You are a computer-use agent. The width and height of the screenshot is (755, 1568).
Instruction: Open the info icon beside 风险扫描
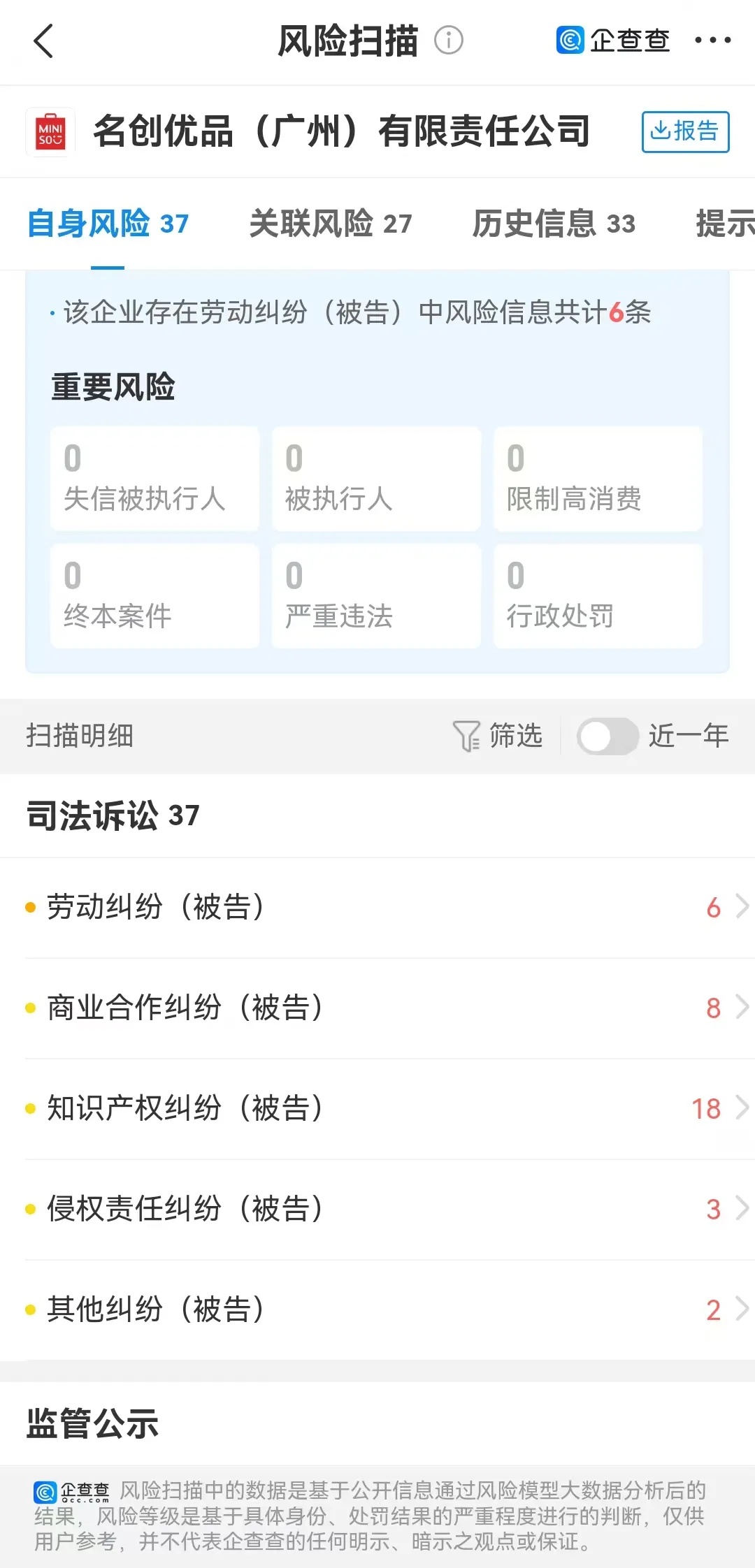coord(449,41)
